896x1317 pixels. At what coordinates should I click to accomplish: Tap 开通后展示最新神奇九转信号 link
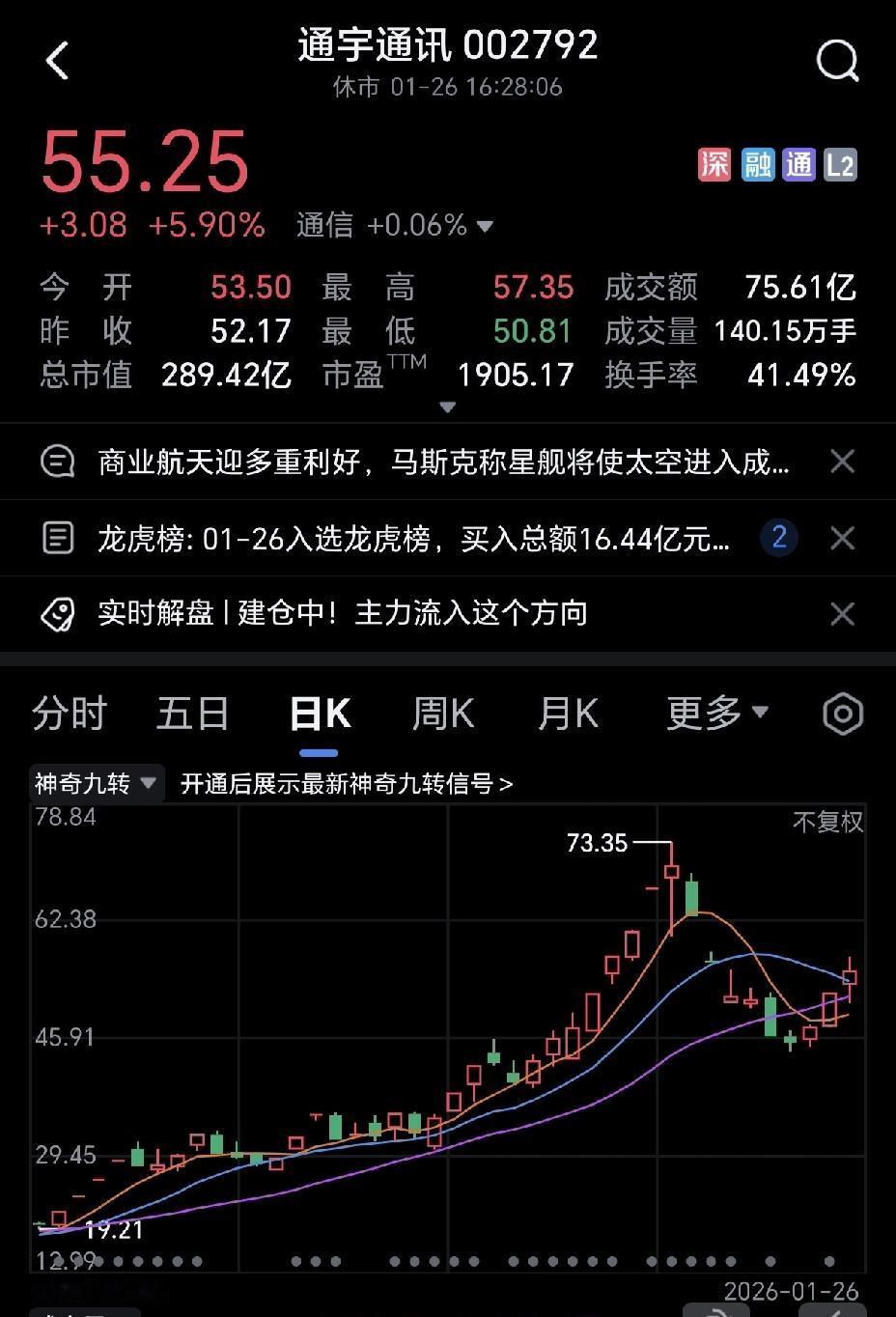pyautogui.click(x=347, y=783)
